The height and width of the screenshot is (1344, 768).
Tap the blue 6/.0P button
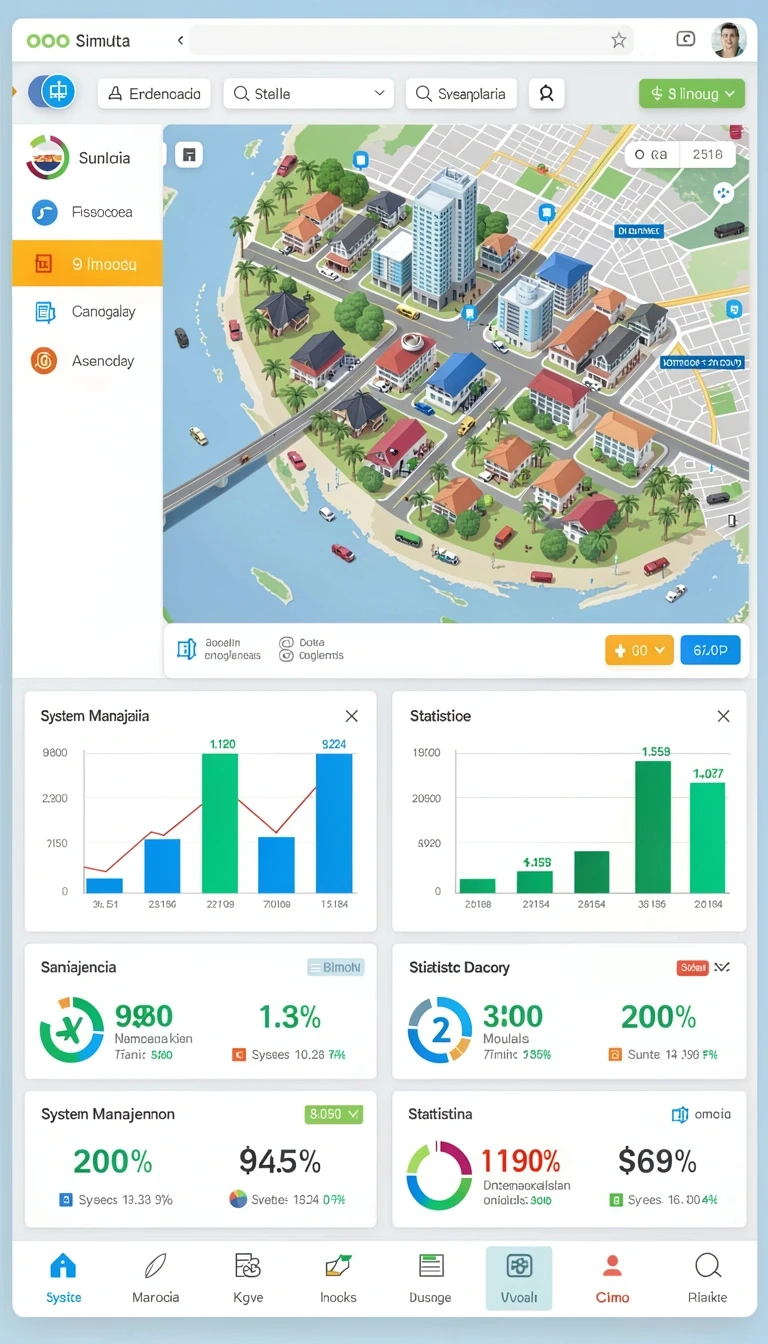coord(710,650)
